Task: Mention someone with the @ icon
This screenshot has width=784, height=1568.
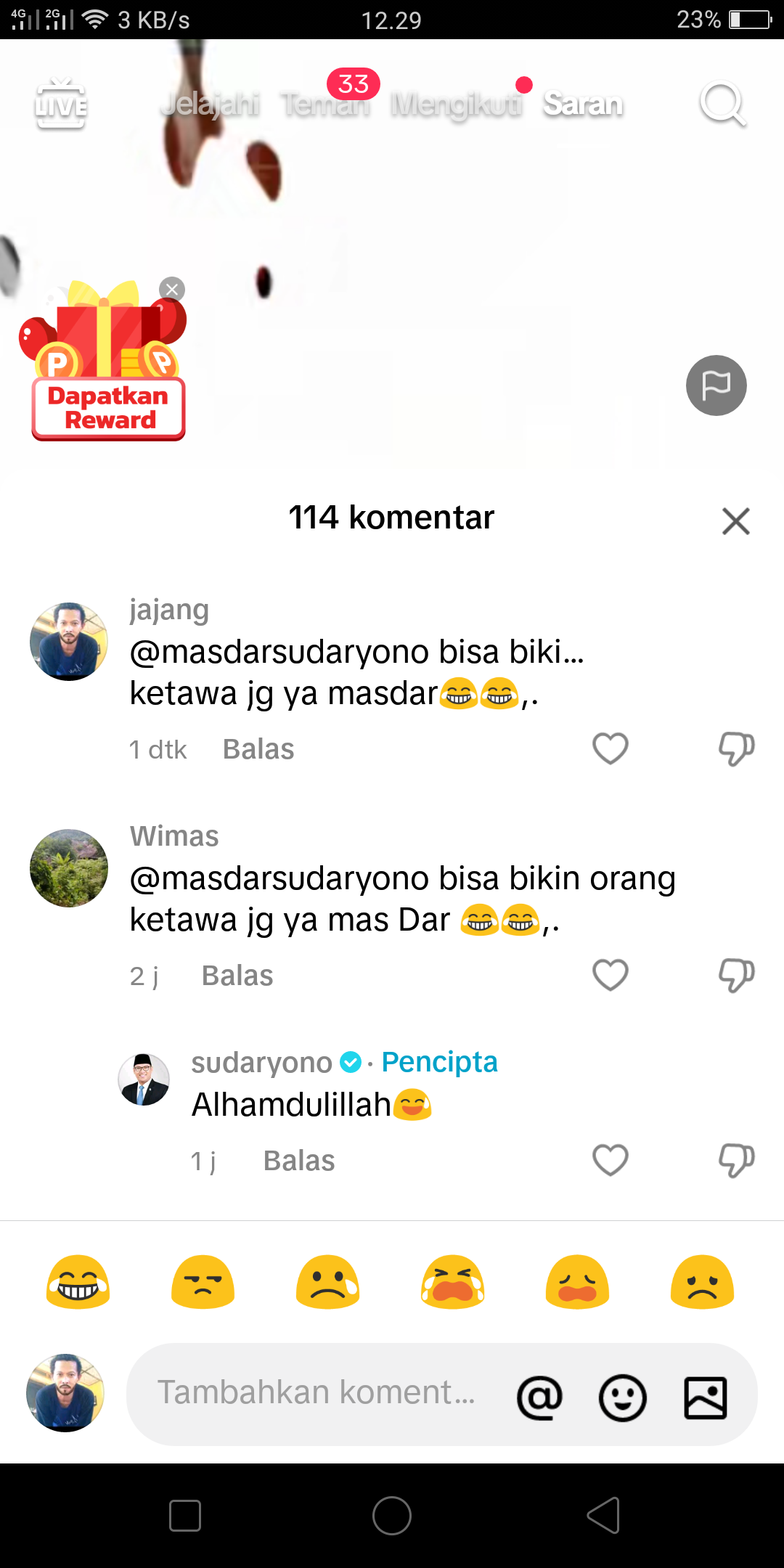Action: (x=539, y=1397)
